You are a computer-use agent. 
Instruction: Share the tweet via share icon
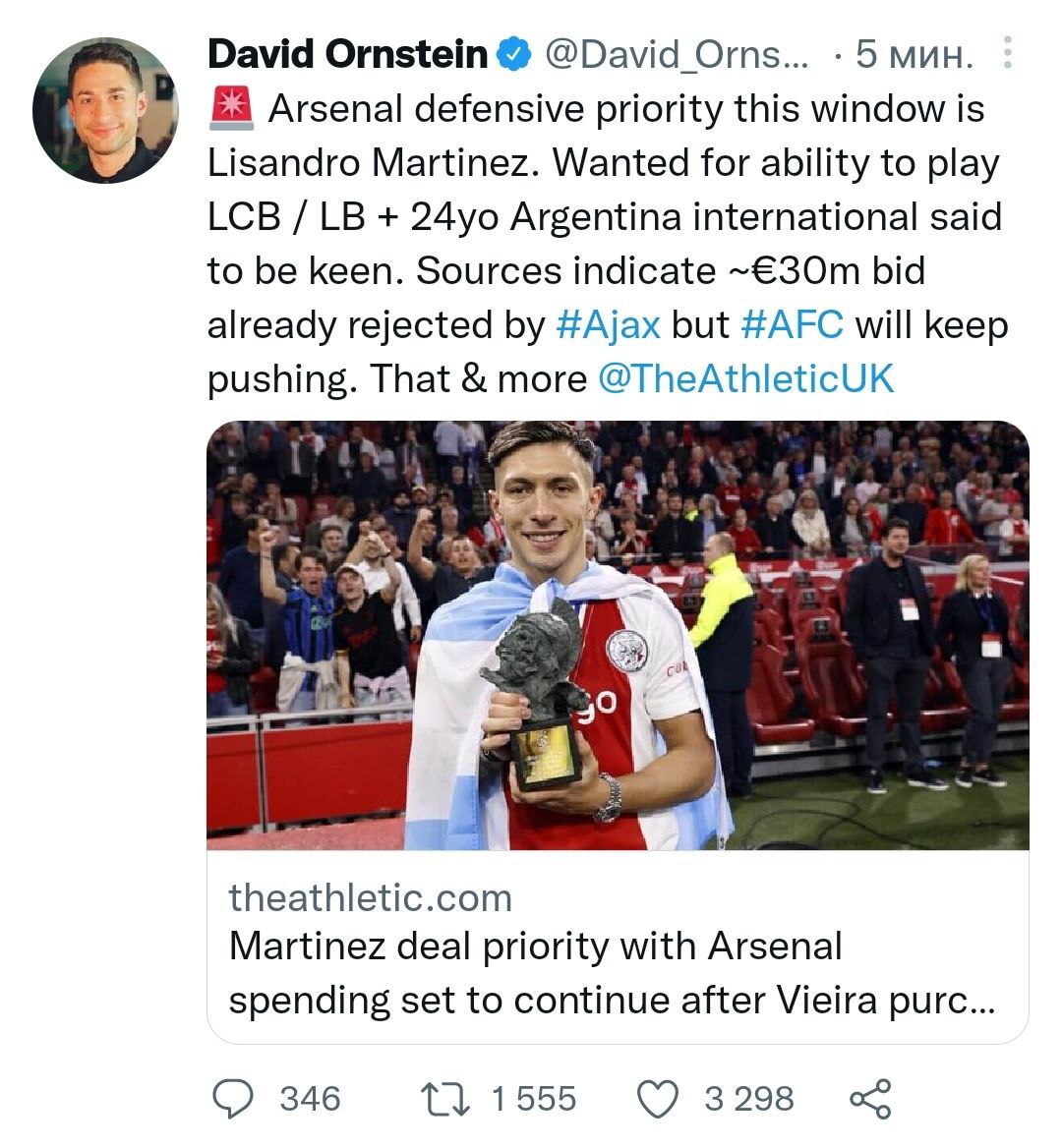click(x=869, y=1098)
